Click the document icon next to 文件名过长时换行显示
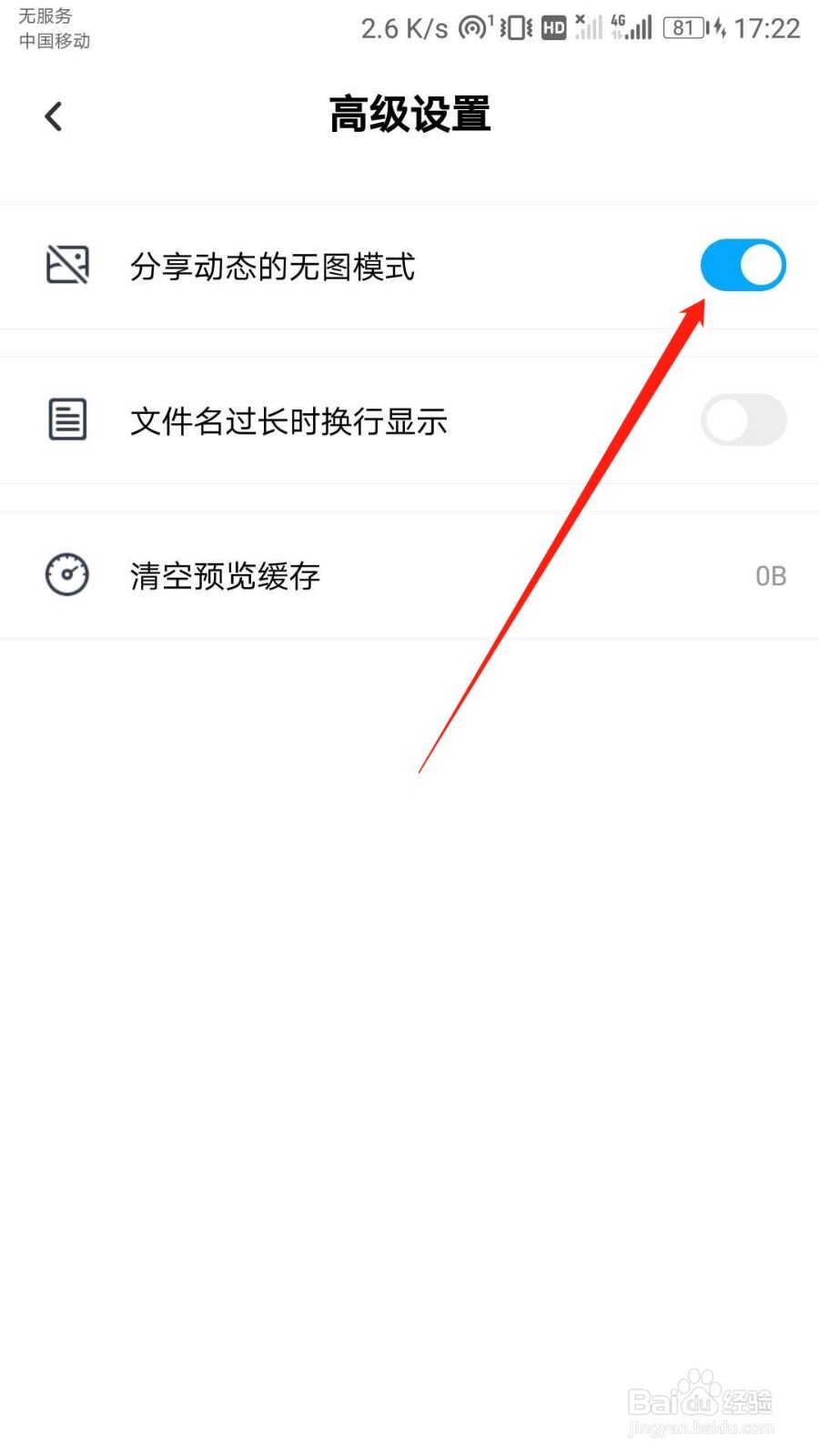The width and height of the screenshot is (819, 1456). 67,420
